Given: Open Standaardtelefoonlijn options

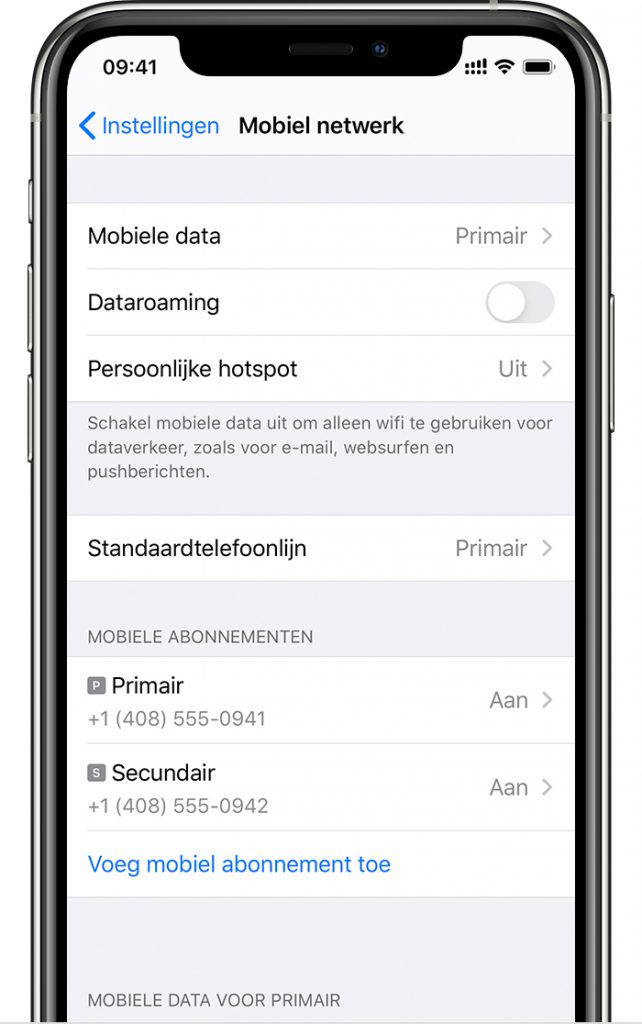Looking at the screenshot, I should [320, 548].
